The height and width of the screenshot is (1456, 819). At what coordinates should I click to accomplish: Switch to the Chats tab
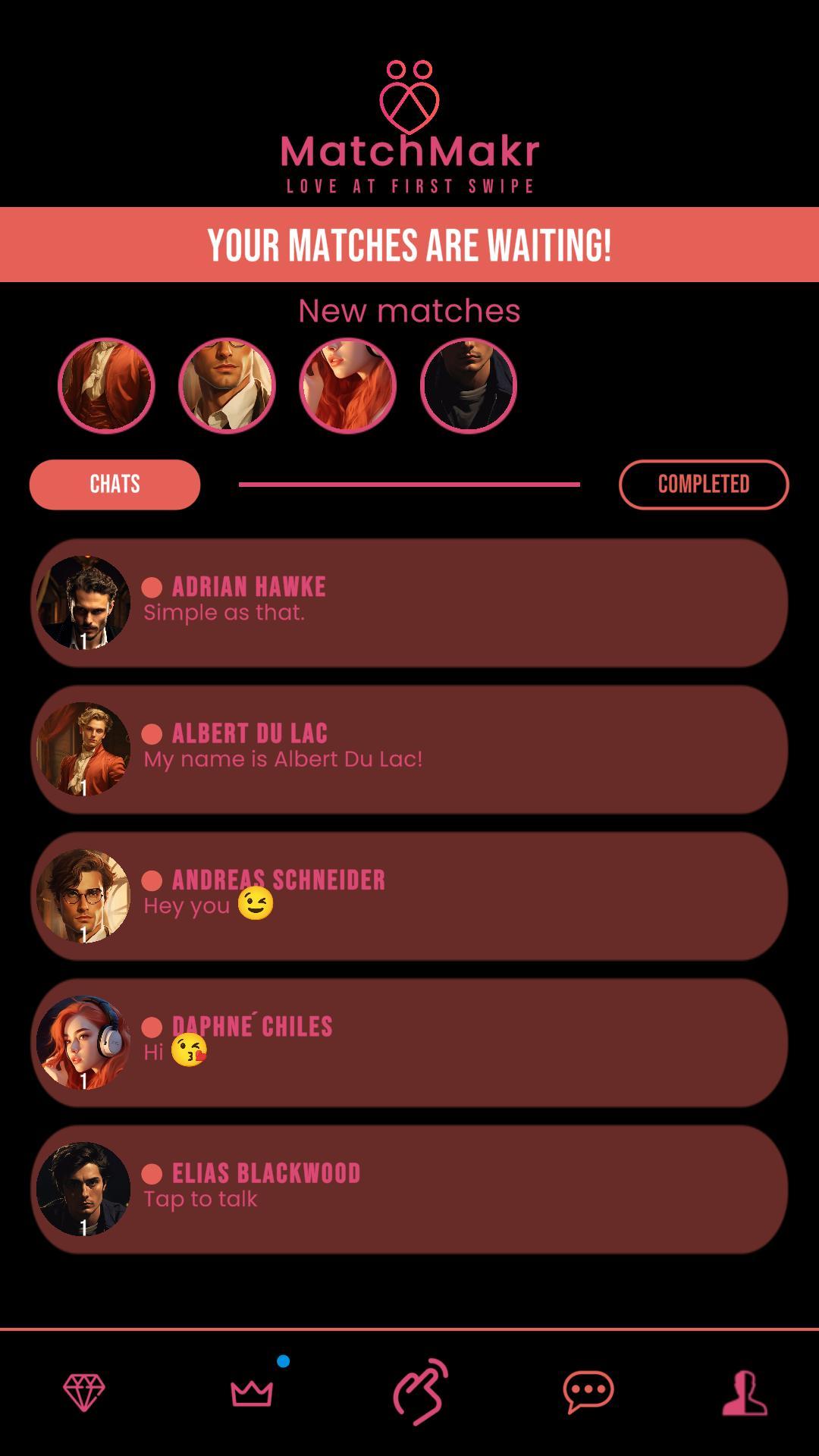pyautogui.click(x=115, y=485)
